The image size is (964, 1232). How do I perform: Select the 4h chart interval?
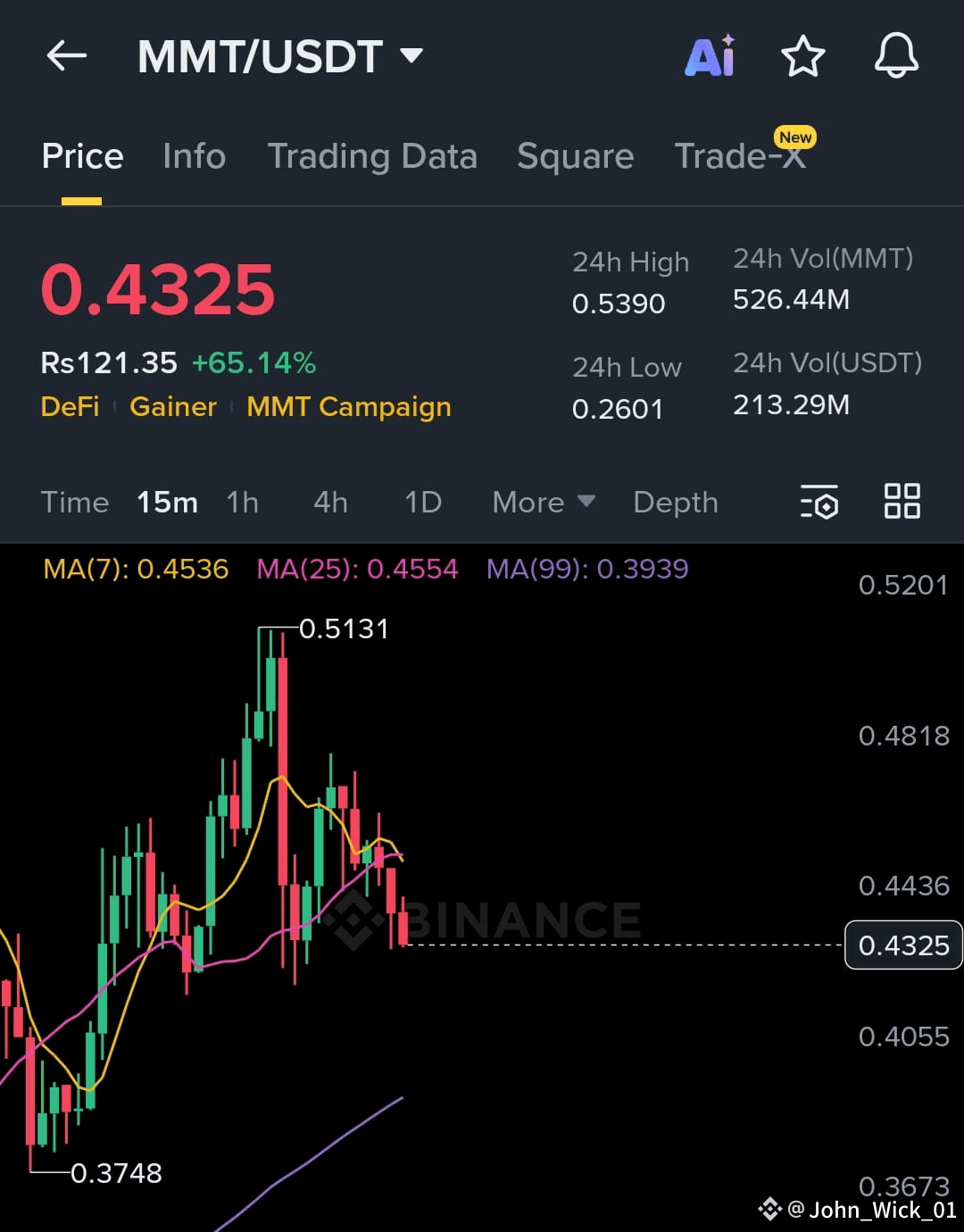click(330, 503)
